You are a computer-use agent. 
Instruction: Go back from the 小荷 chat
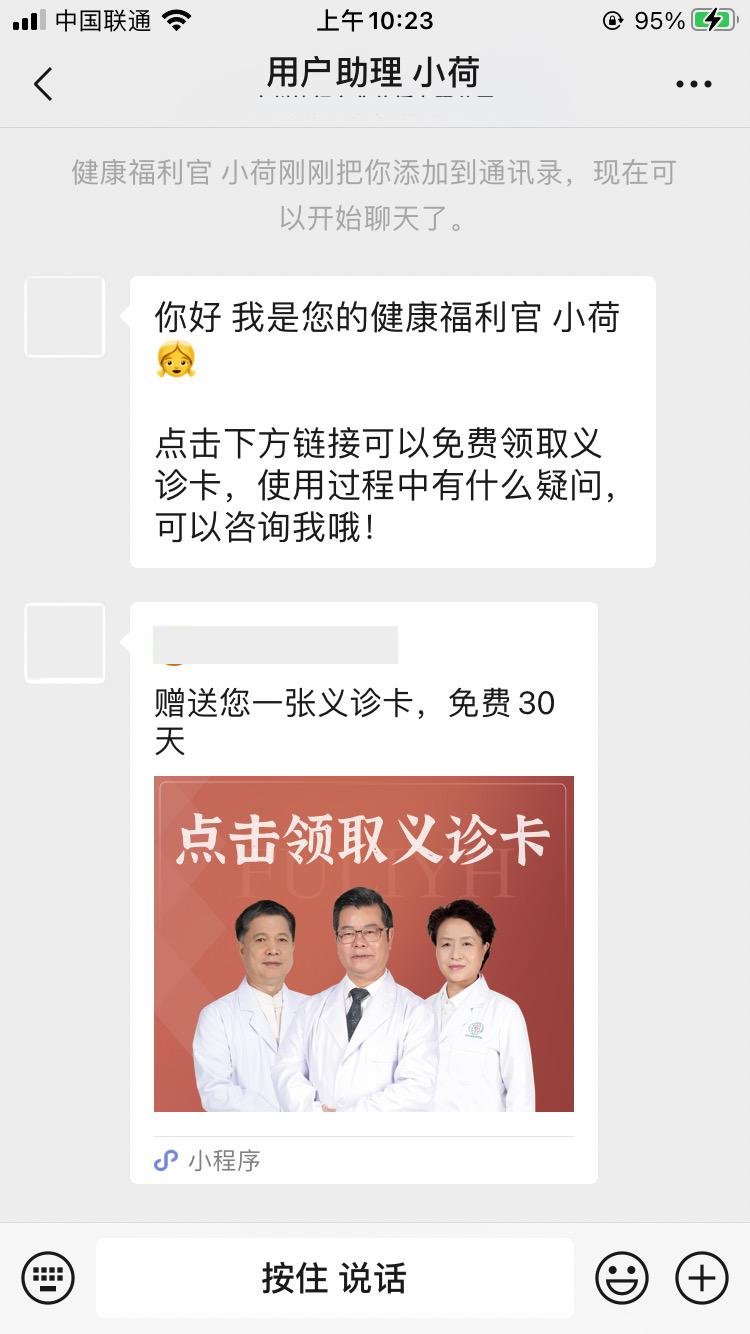43,84
